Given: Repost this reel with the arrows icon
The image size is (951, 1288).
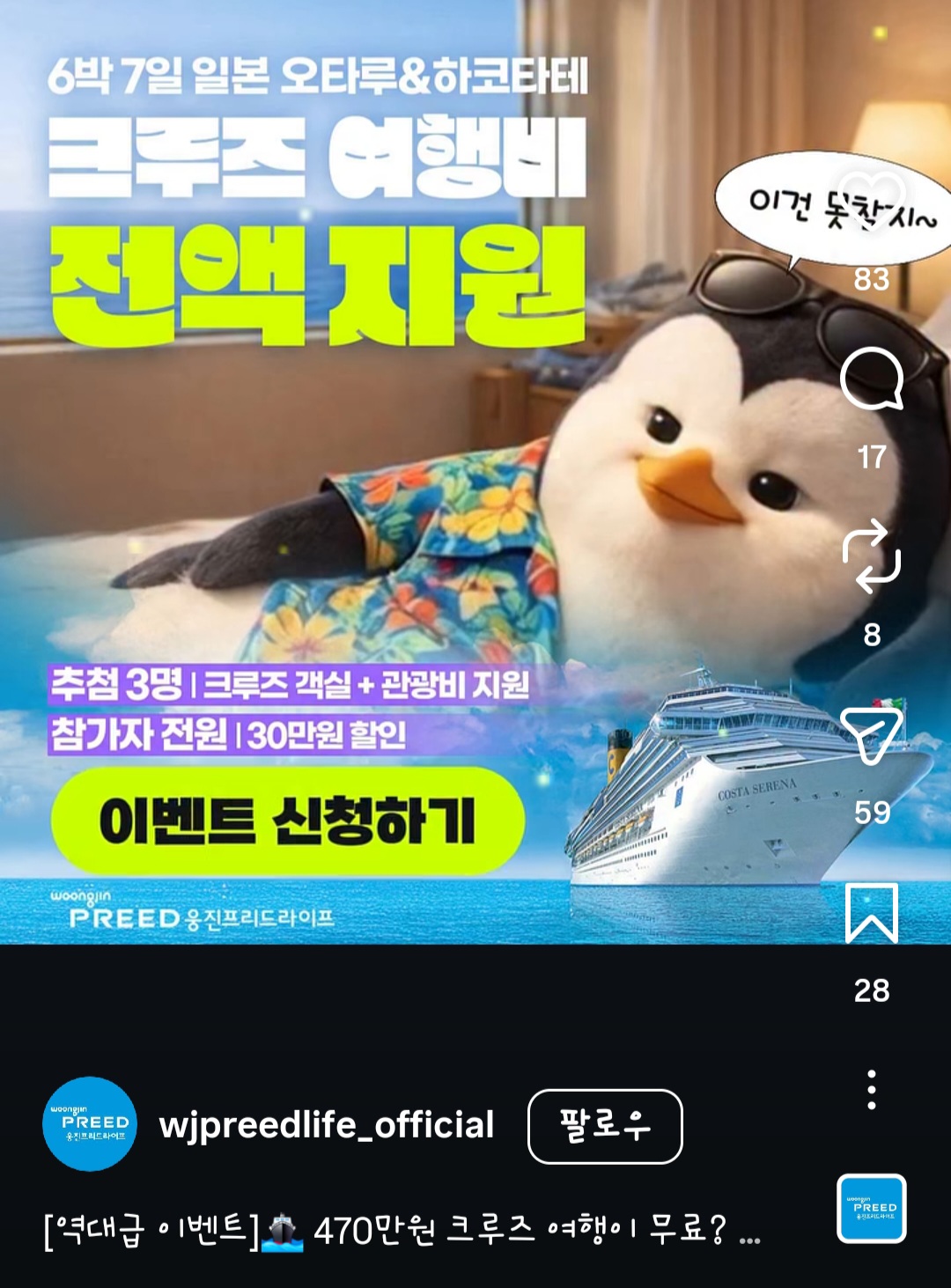Looking at the screenshot, I should click(872, 556).
